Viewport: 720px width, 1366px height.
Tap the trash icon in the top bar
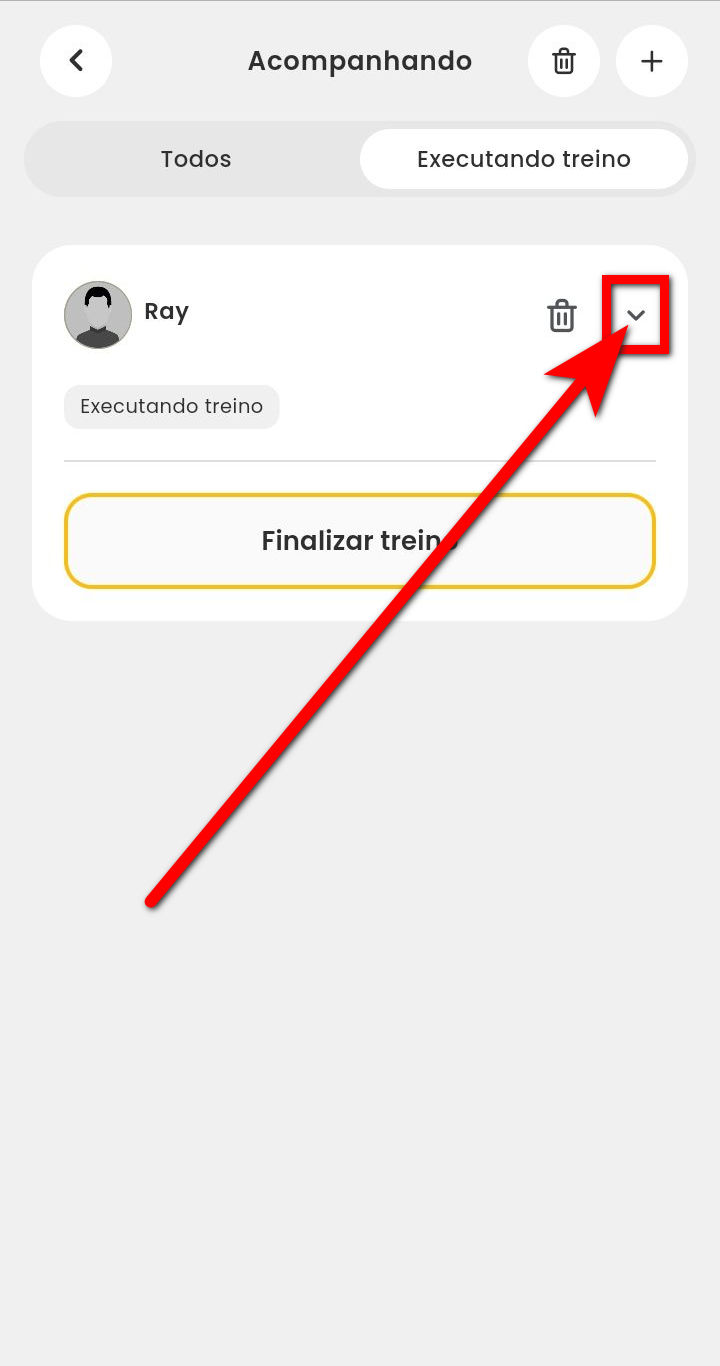tap(564, 61)
